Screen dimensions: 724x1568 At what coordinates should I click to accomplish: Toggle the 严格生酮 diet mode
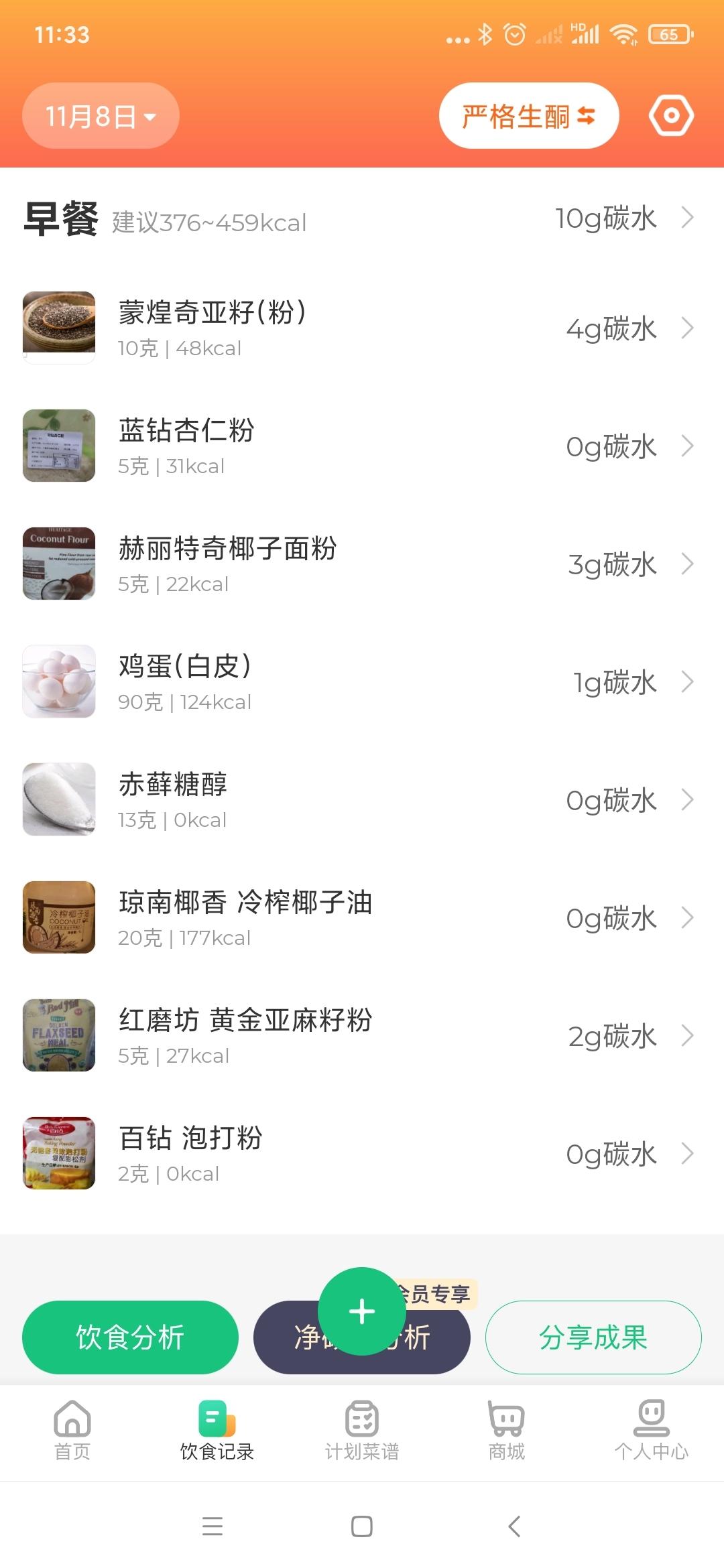point(529,115)
